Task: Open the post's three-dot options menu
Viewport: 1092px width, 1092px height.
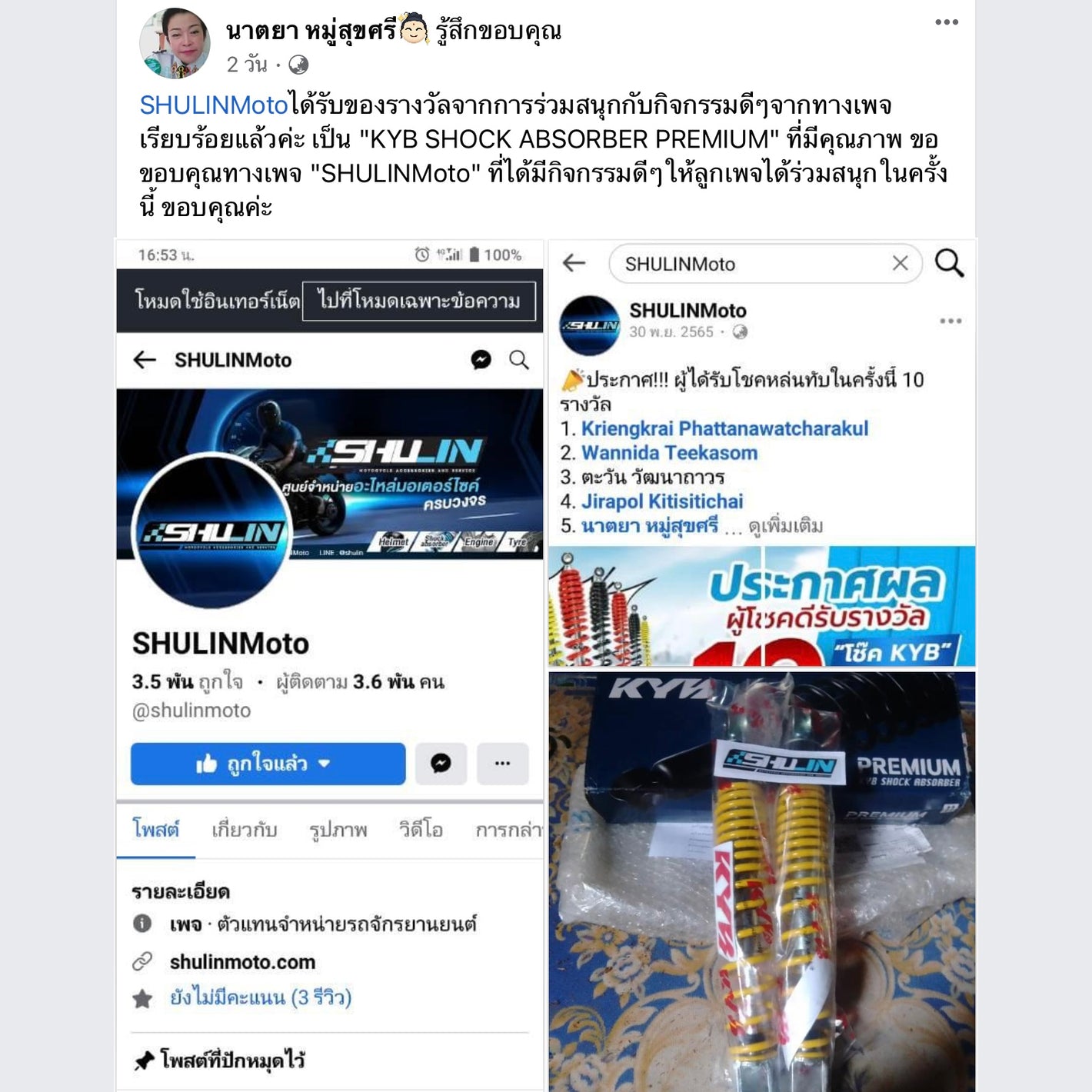Action: pos(946,22)
